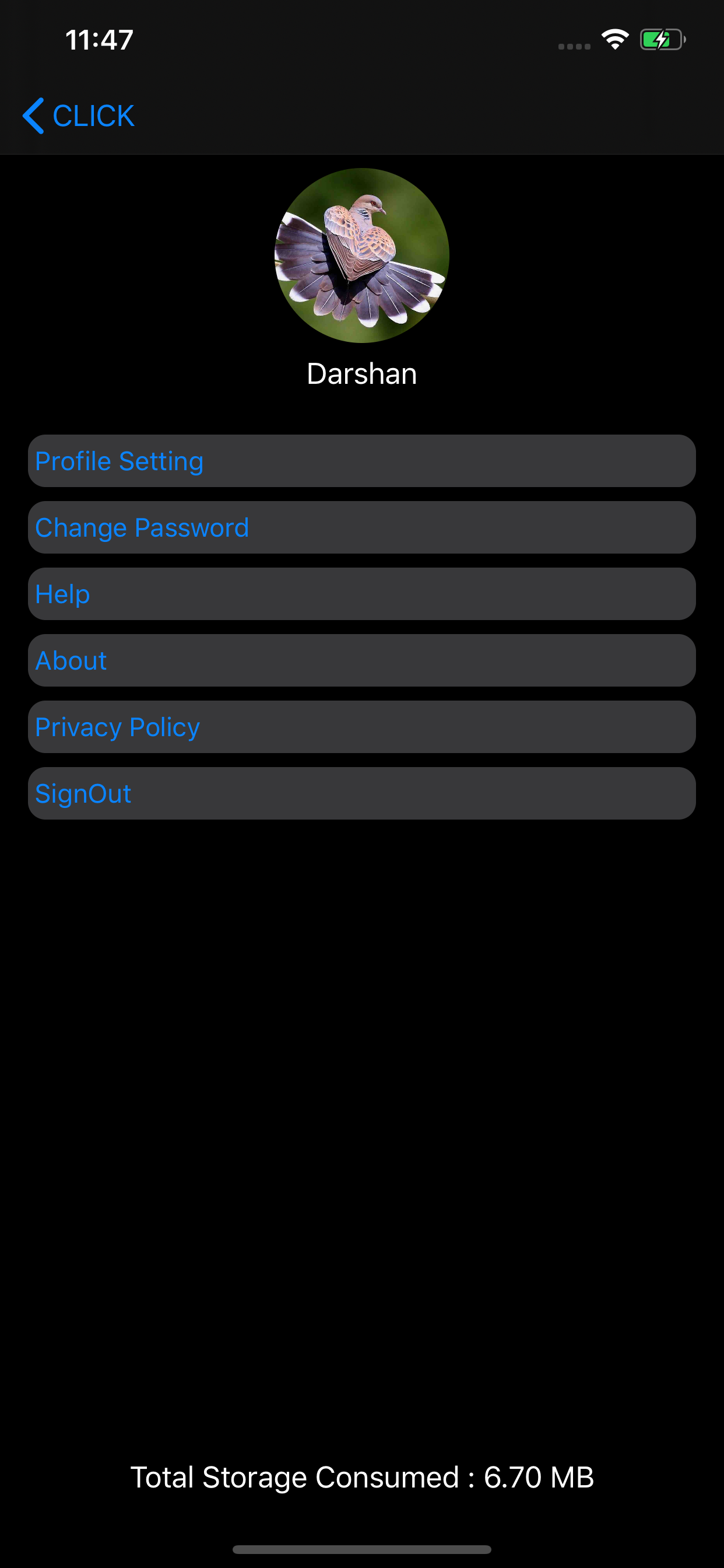Open Change Password

tap(361, 527)
